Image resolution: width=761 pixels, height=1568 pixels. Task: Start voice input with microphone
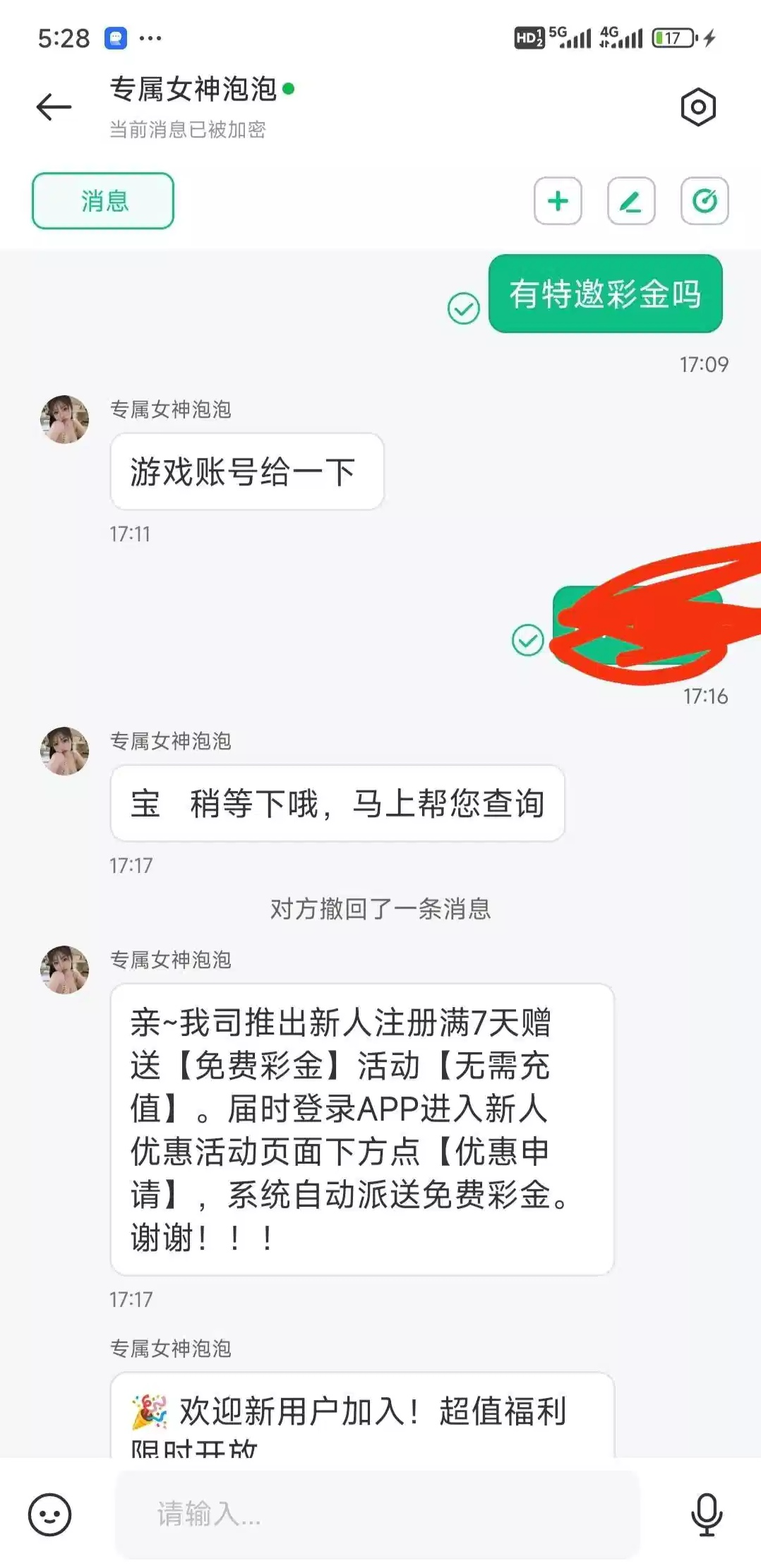click(706, 1514)
